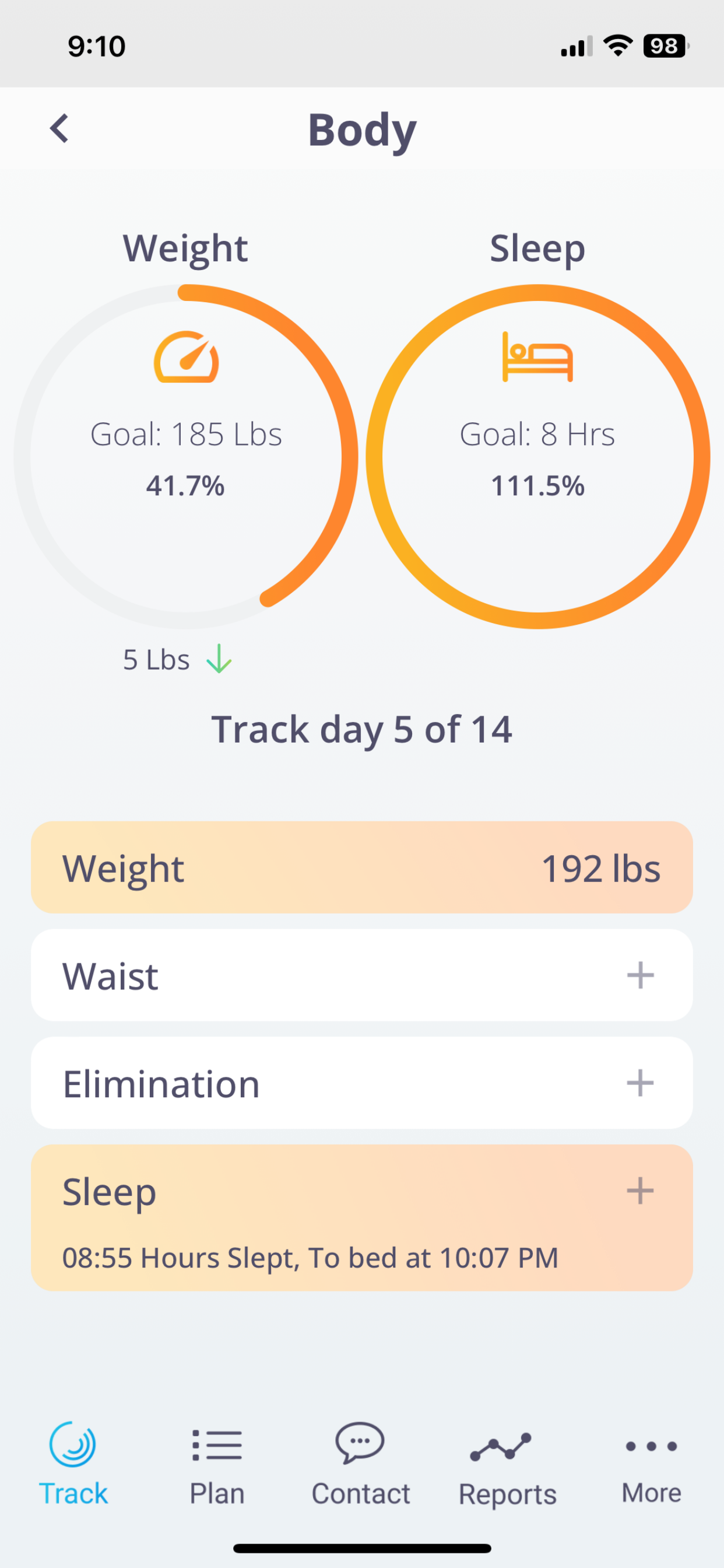Go back from the Body screen
The image size is (724, 1568).
[x=59, y=128]
